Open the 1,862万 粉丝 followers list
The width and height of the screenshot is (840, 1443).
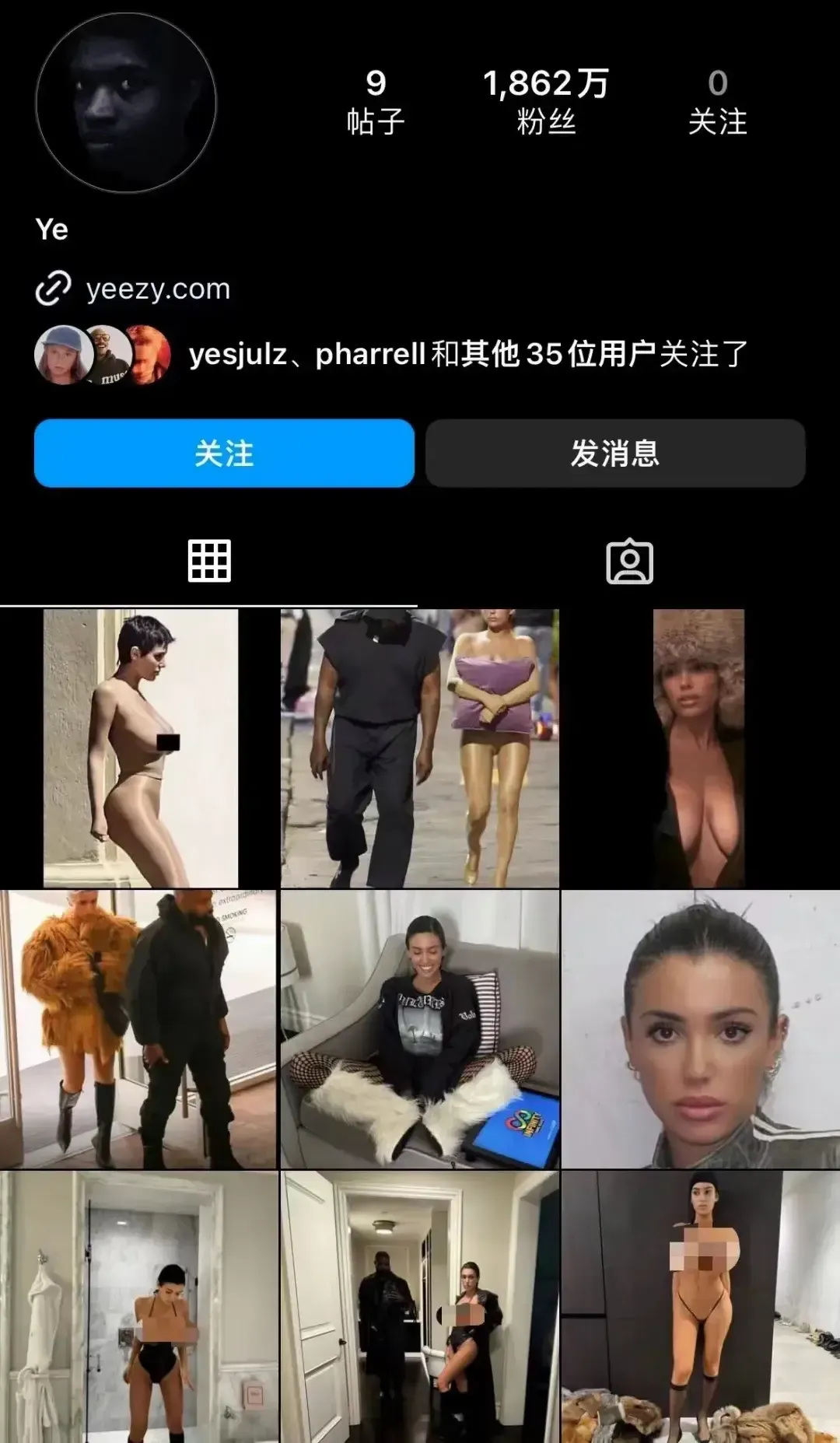[546, 102]
